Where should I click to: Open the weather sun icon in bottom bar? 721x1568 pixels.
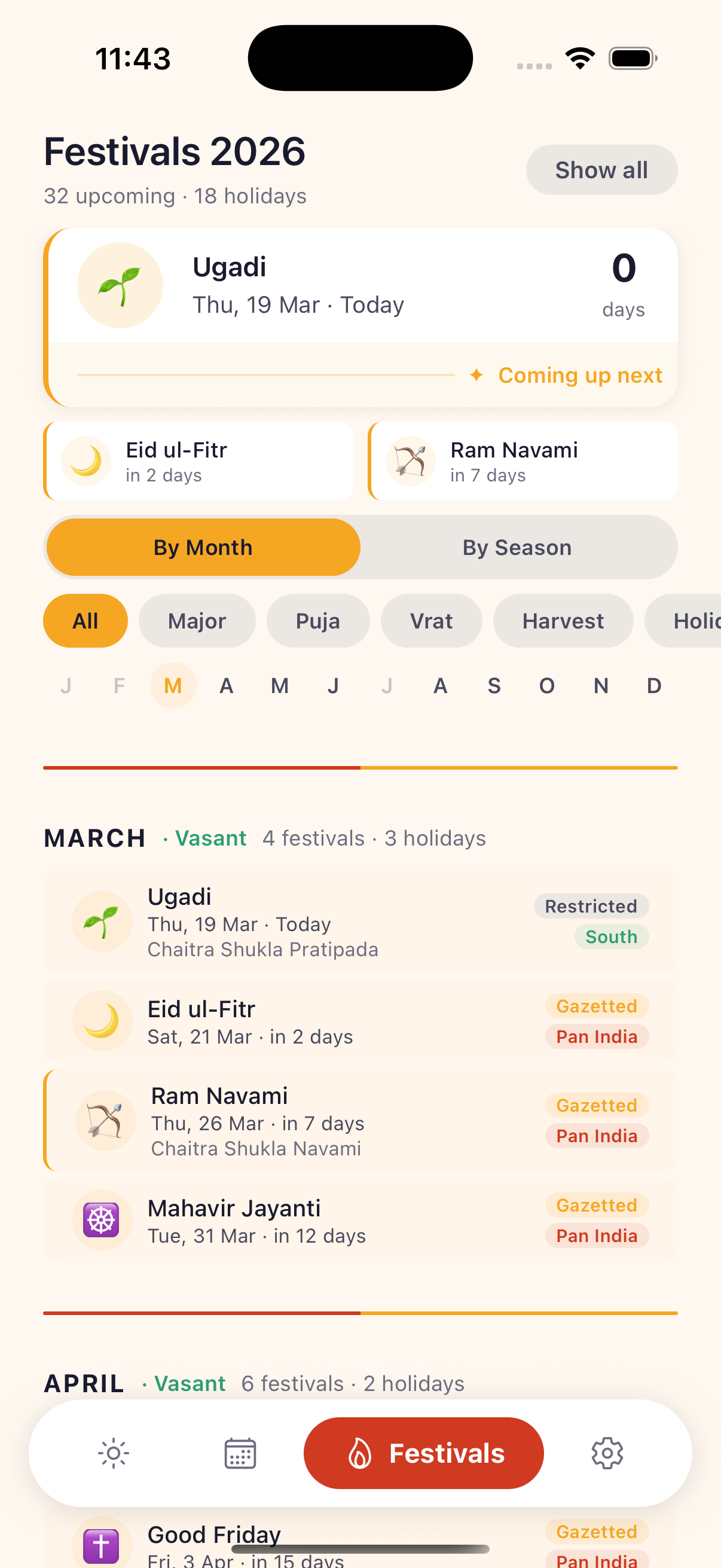113,1454
